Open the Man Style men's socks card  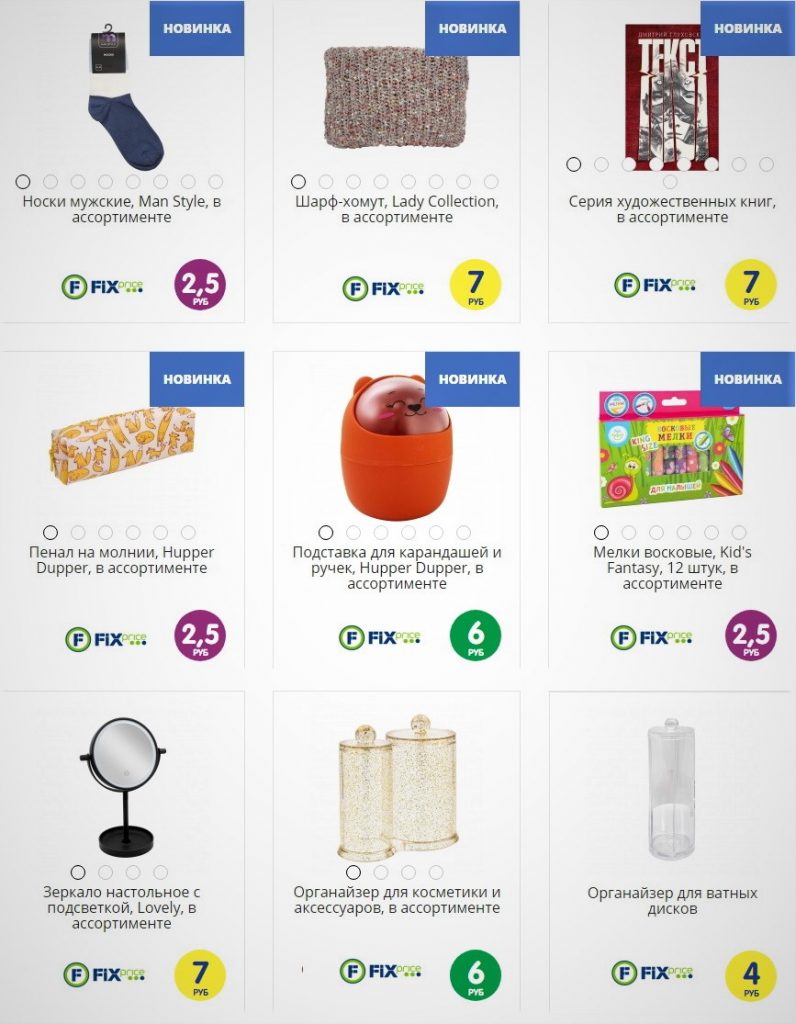point(122,209)
